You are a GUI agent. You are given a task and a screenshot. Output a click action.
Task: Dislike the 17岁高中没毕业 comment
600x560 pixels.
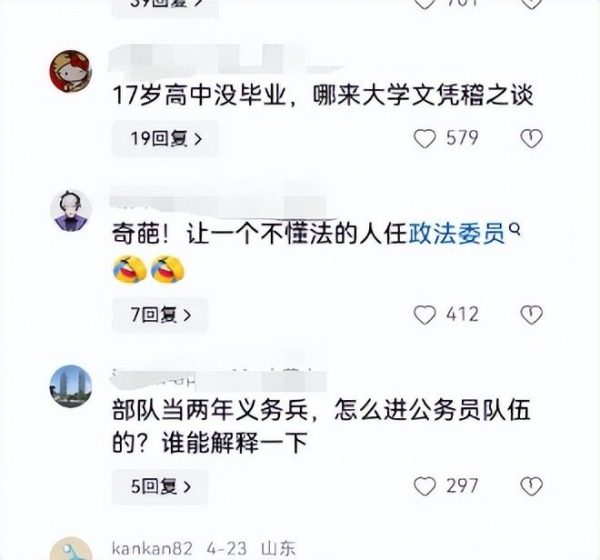(534, 138)
